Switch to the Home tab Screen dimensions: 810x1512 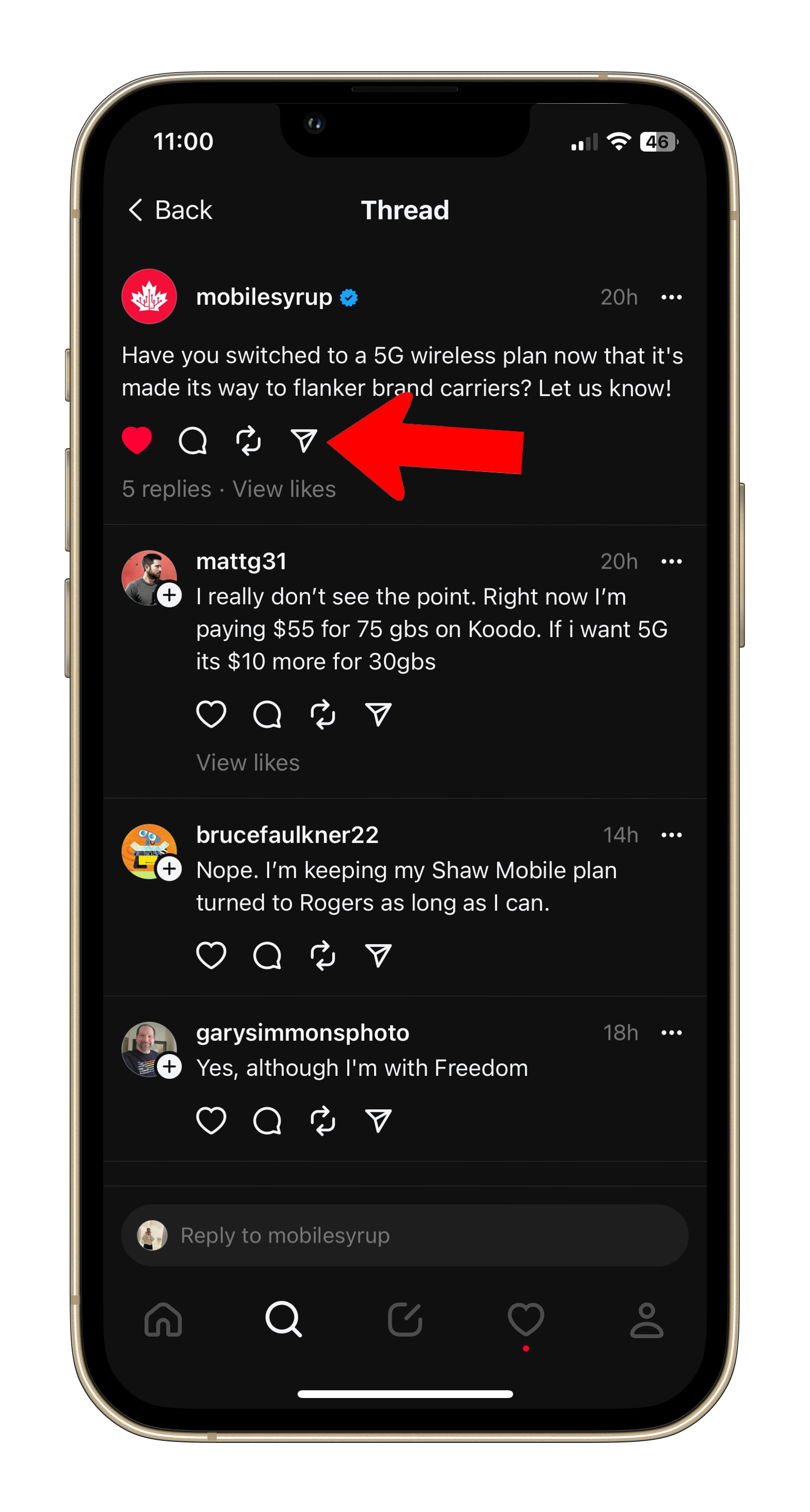pos(164,1320)
